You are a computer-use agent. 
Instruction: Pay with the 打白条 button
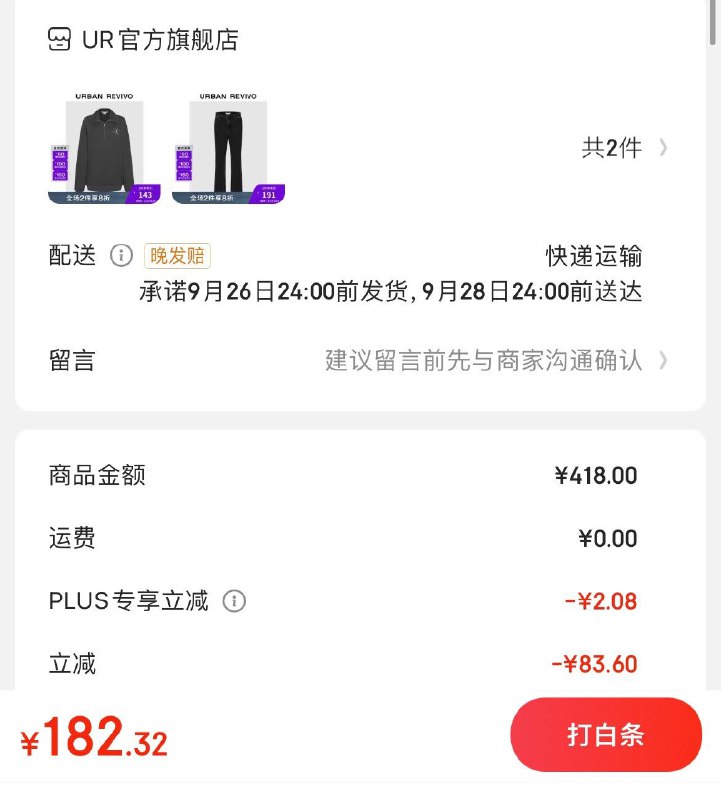click(x=606, y=735)
